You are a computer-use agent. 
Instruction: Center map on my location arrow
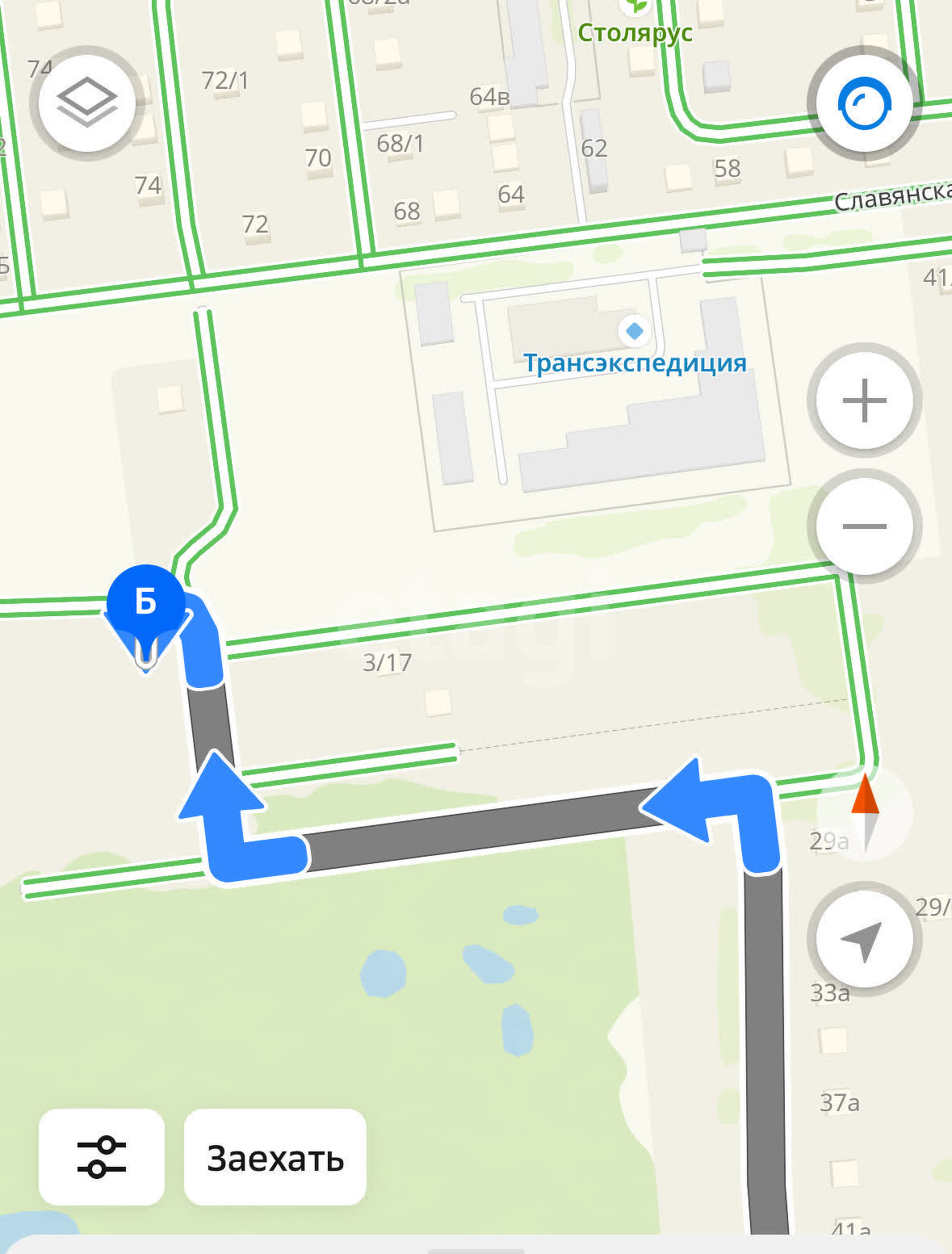(x=862, y=939)
